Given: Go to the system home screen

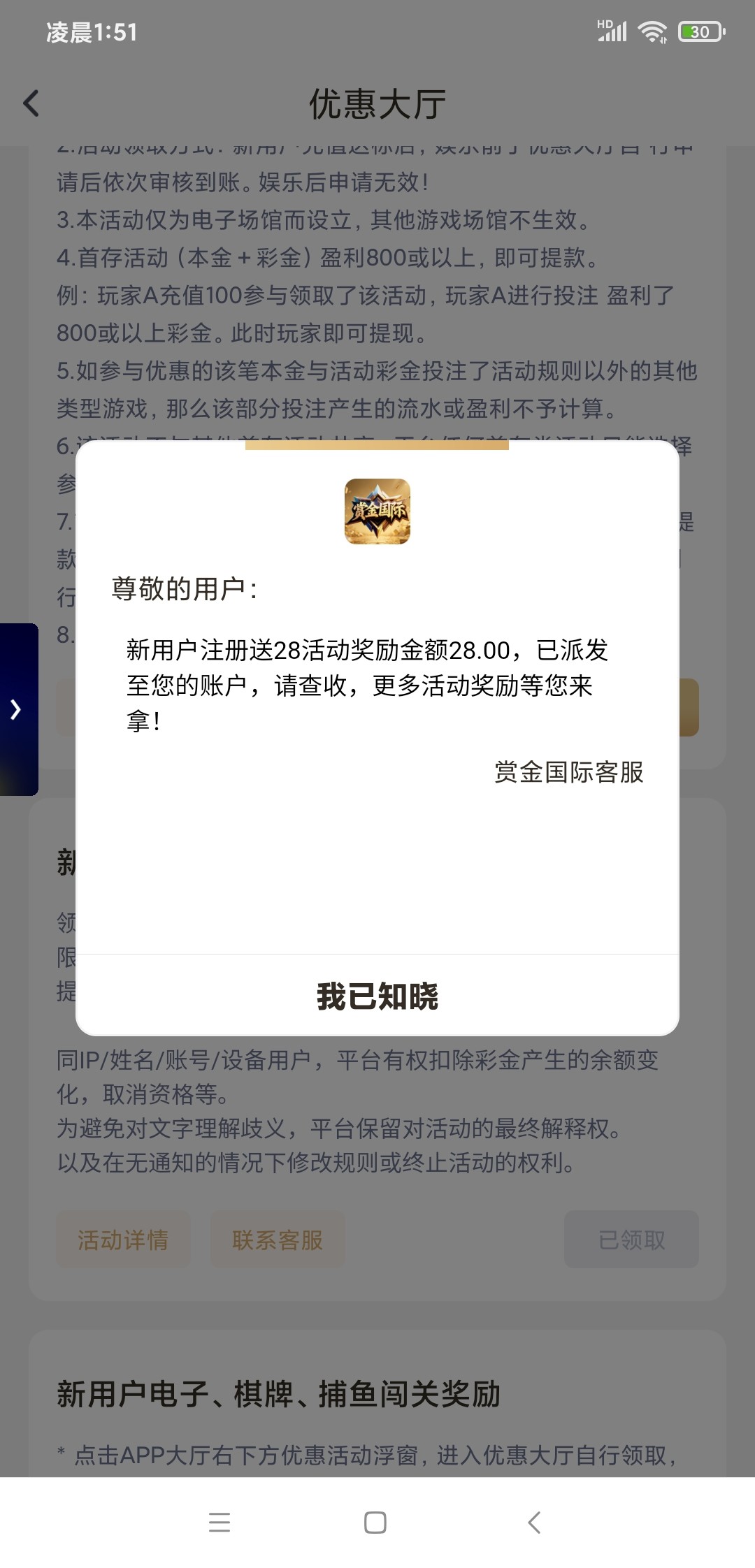Looking at the screenshot, I should [375, 1522].
